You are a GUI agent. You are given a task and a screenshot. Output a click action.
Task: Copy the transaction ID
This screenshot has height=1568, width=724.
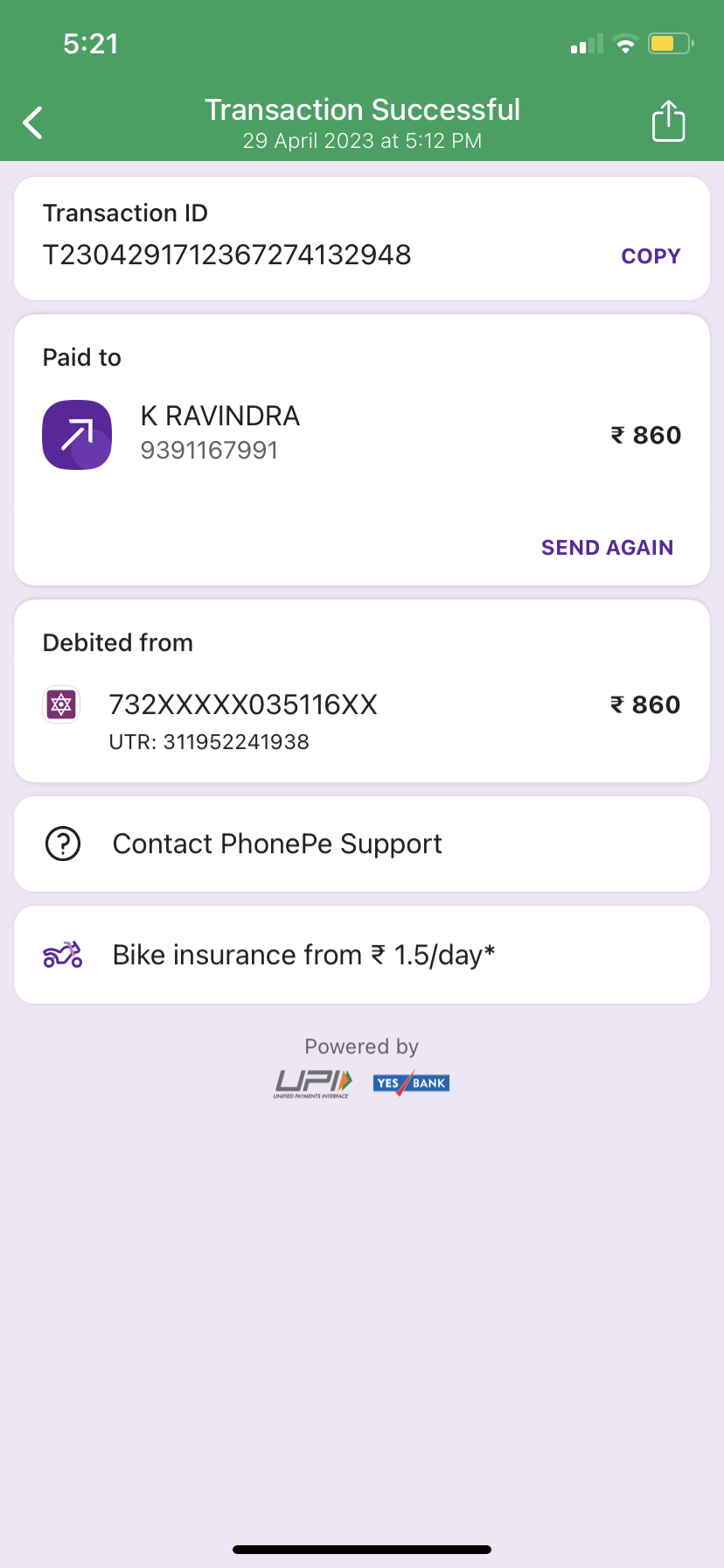[650, 256]
